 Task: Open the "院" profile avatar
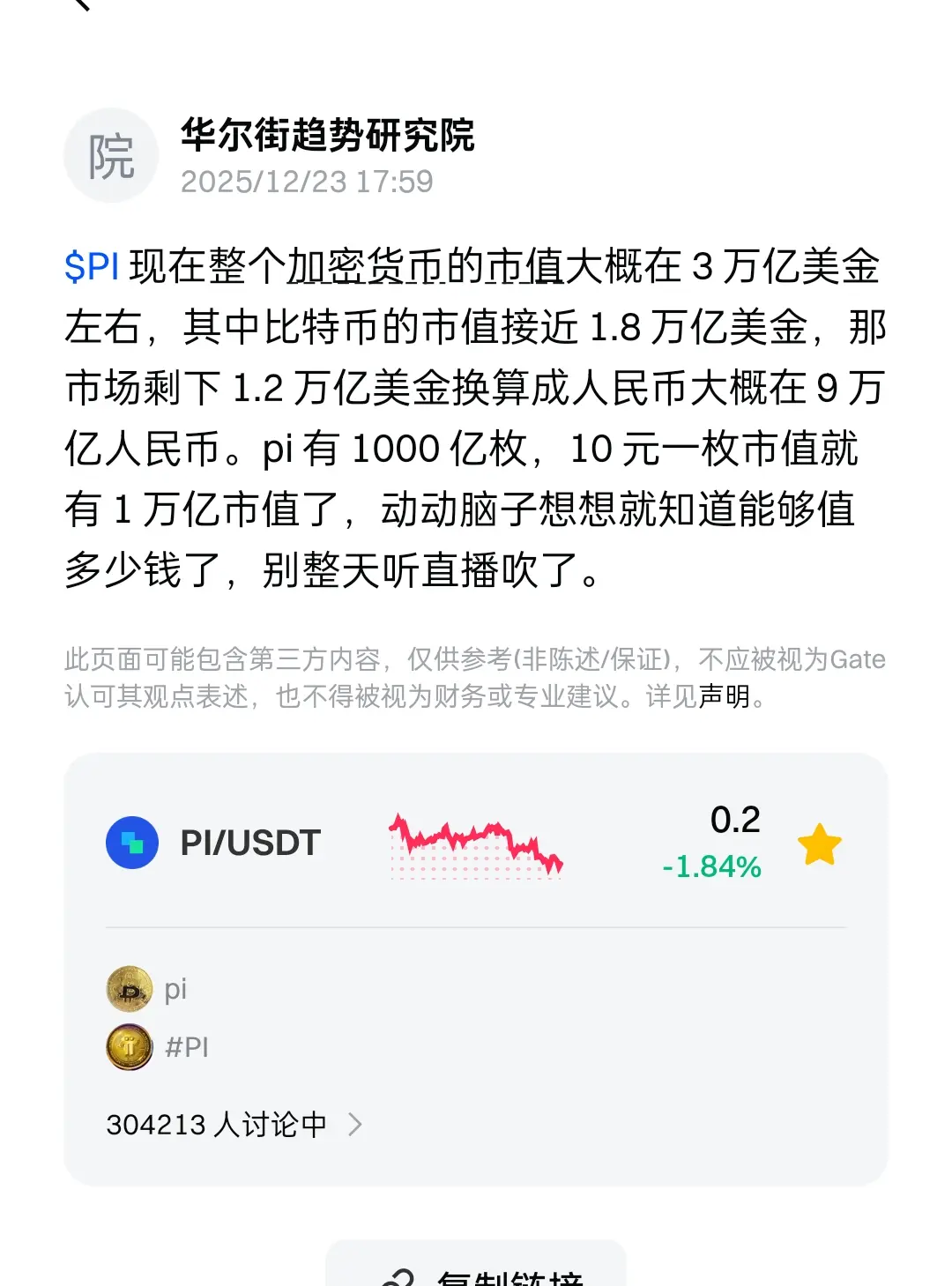tap(110, 154)
